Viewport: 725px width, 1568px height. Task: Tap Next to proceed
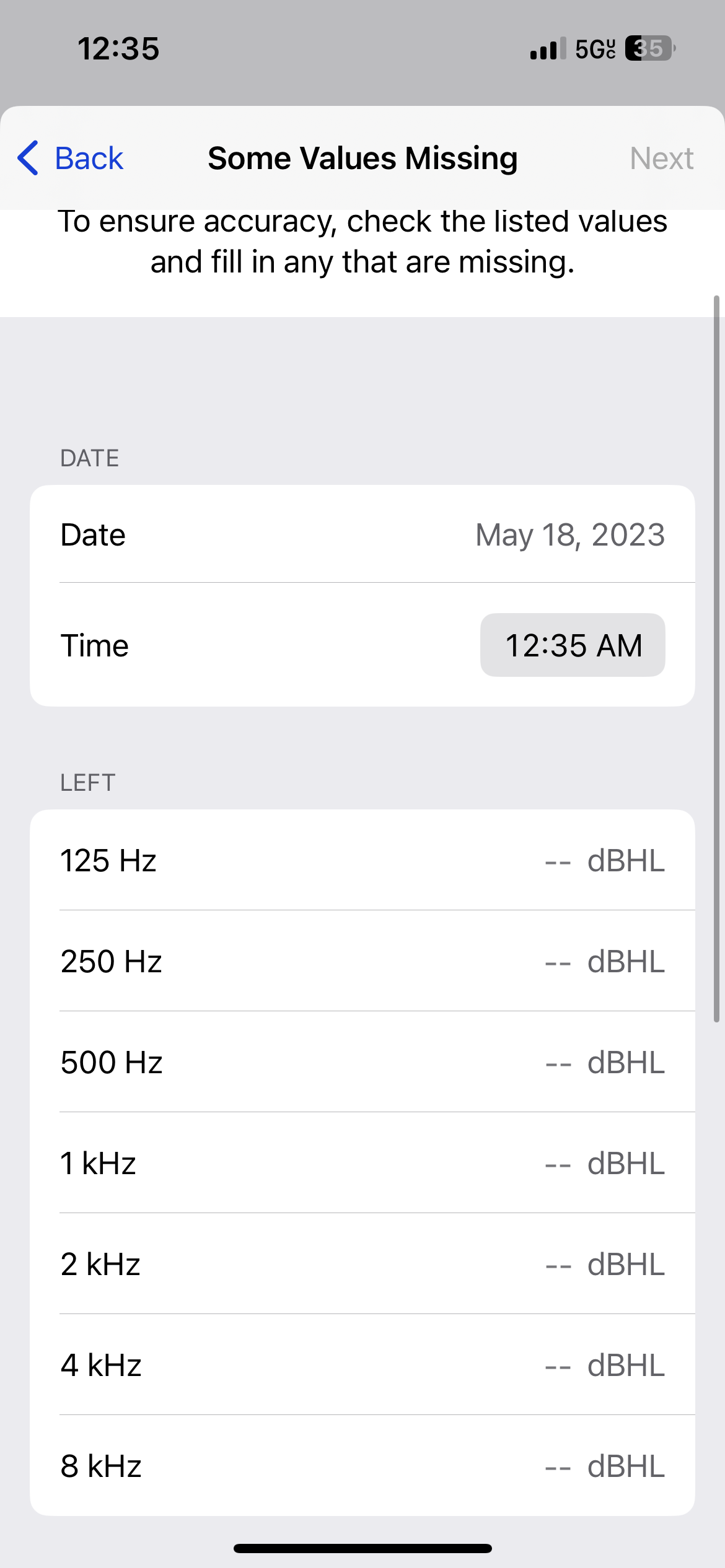[x=661, y=158]
